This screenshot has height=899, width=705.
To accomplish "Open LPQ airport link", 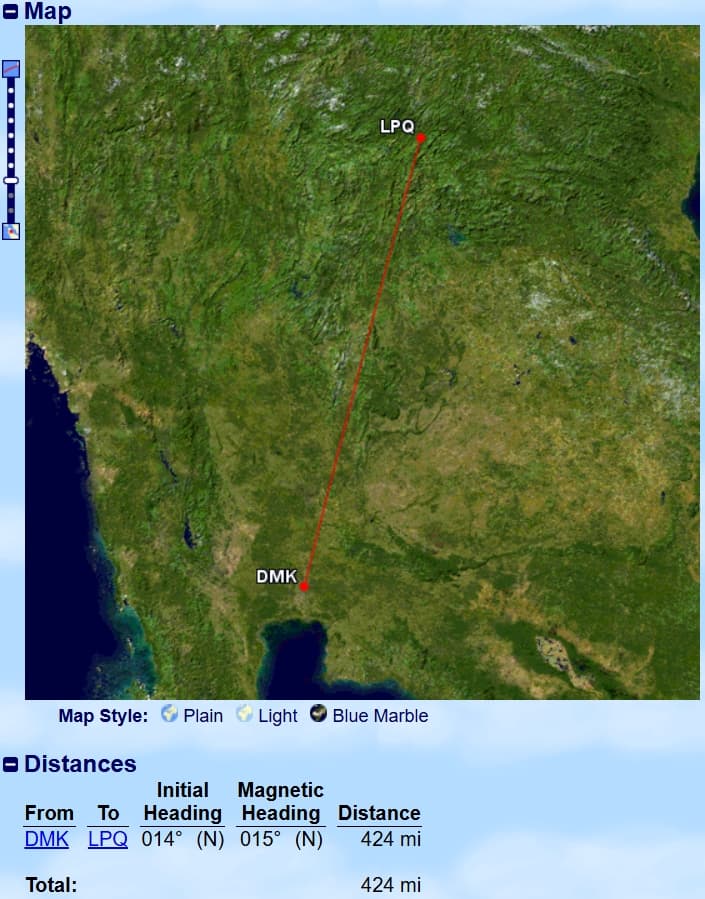I will pyautogui.click(x=108, y=839).
